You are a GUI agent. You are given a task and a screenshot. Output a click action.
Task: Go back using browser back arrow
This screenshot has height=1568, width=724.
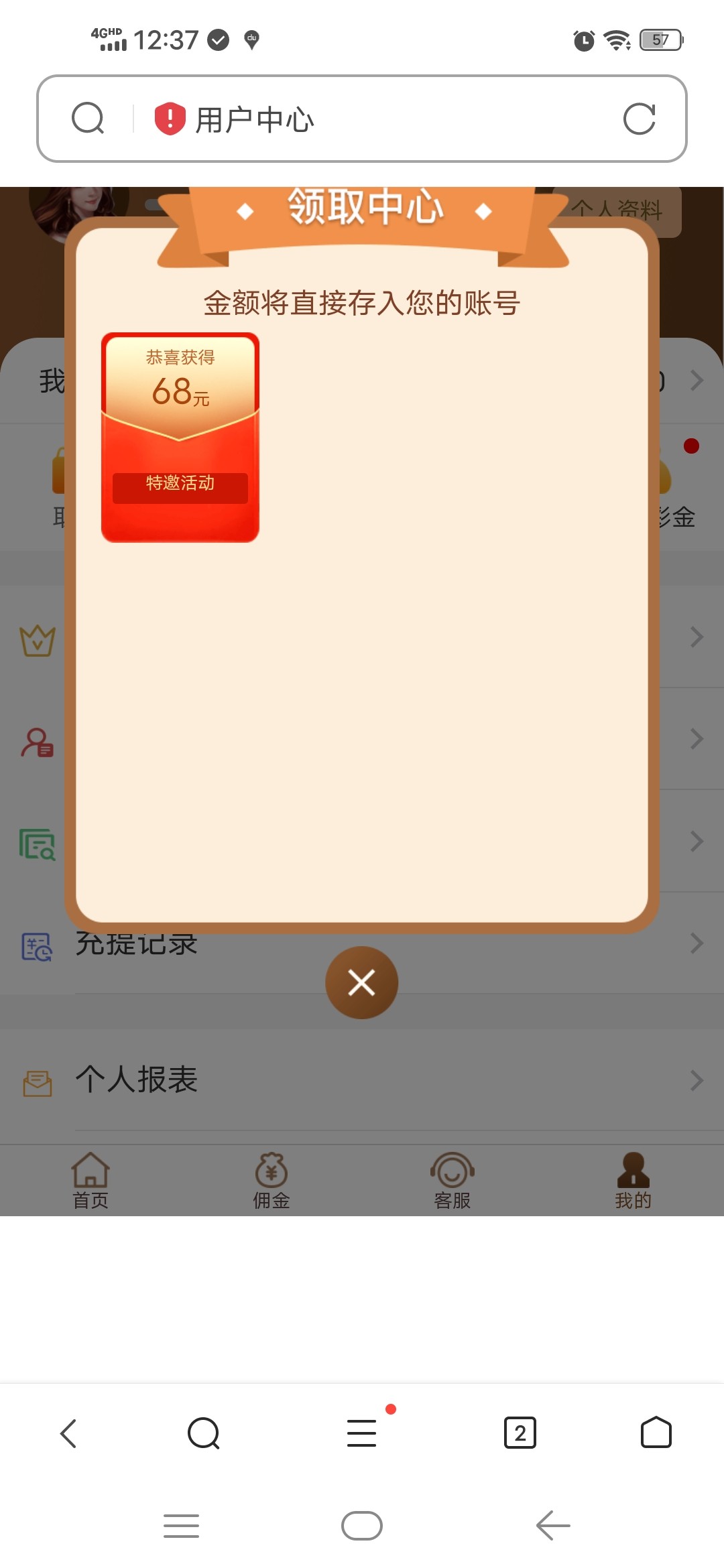point(69,1433)
